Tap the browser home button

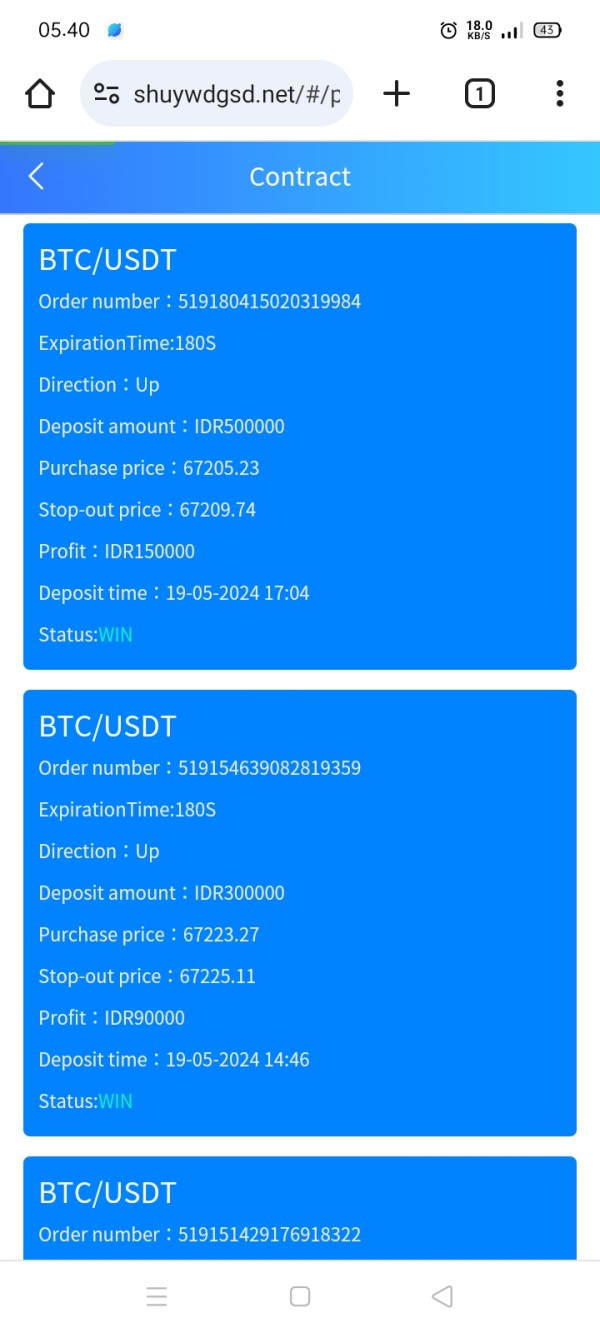(40, 94)
